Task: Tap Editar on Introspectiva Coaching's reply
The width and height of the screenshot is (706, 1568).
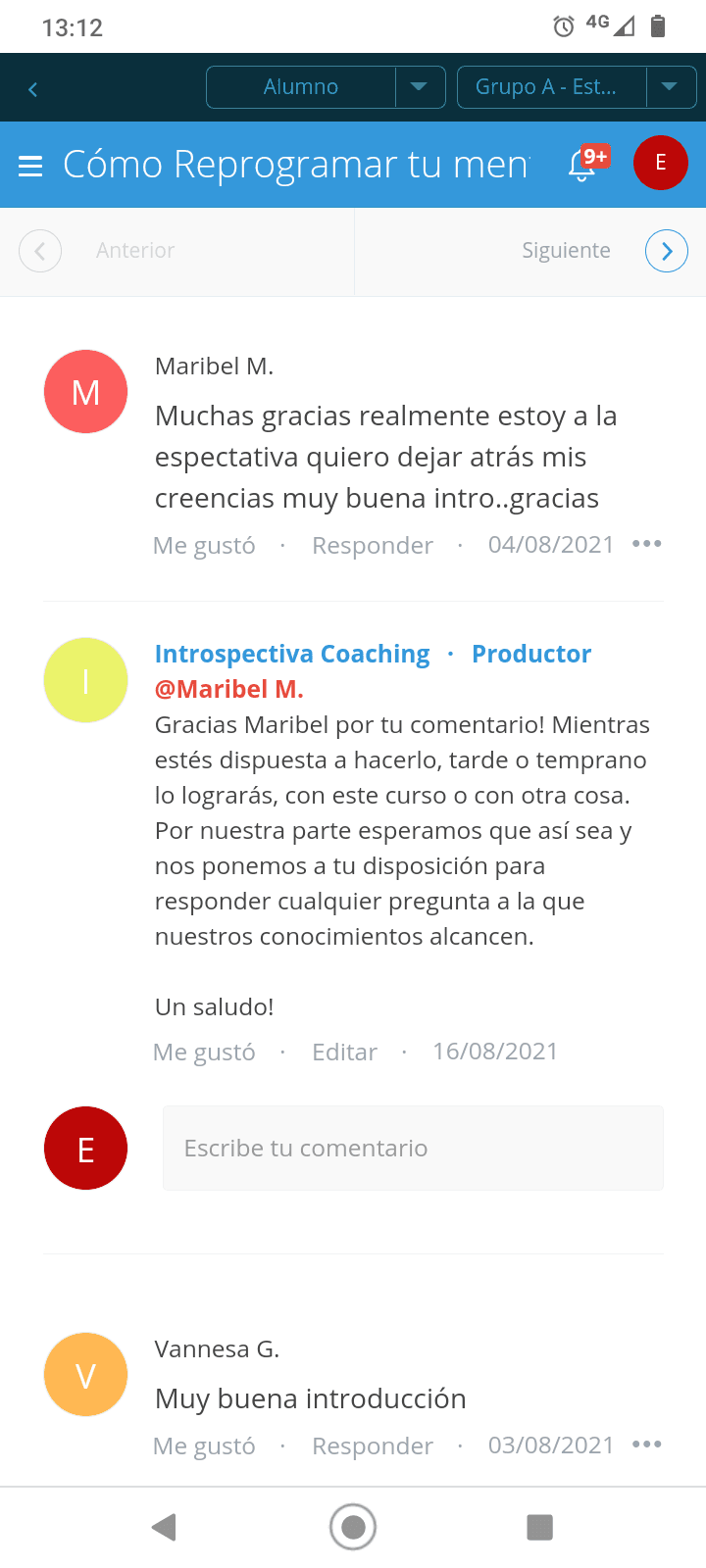Action: (344, 1052)
